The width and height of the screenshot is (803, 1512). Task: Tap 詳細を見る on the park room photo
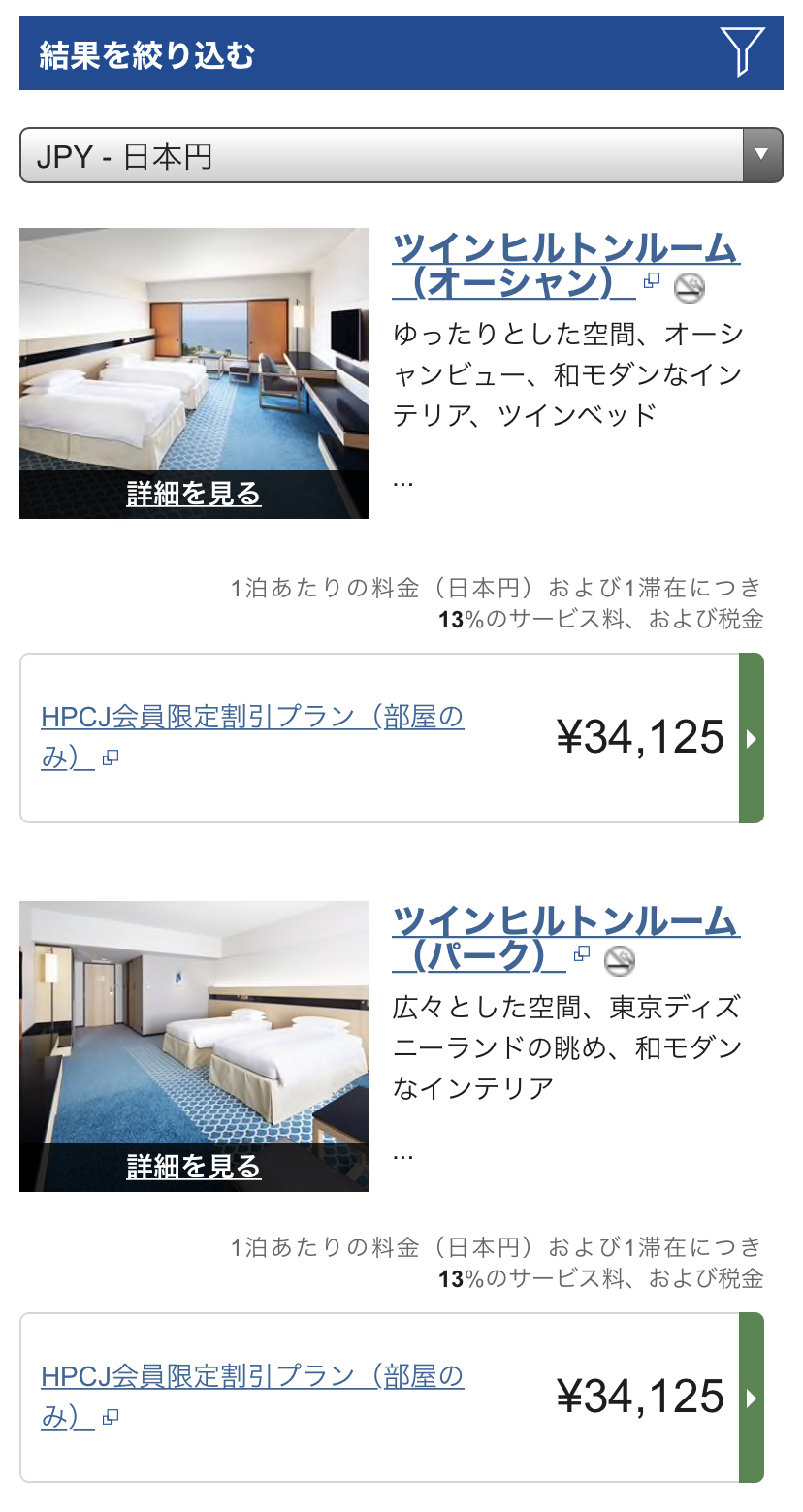tap(194, 1167)
